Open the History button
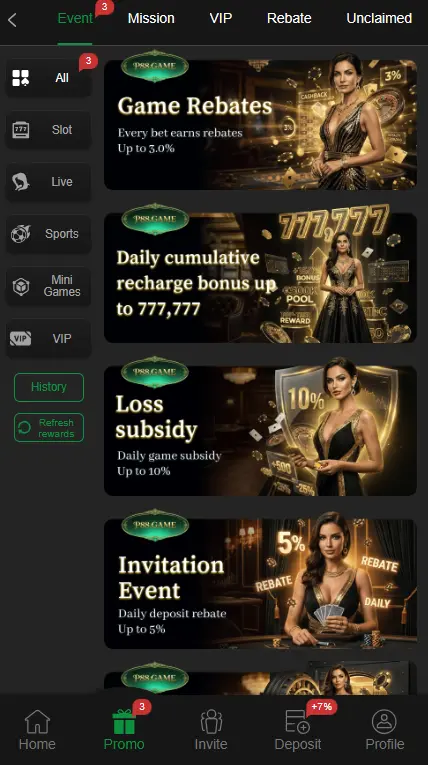The height and width of the screenshot is (765, 428). point(49,387)
